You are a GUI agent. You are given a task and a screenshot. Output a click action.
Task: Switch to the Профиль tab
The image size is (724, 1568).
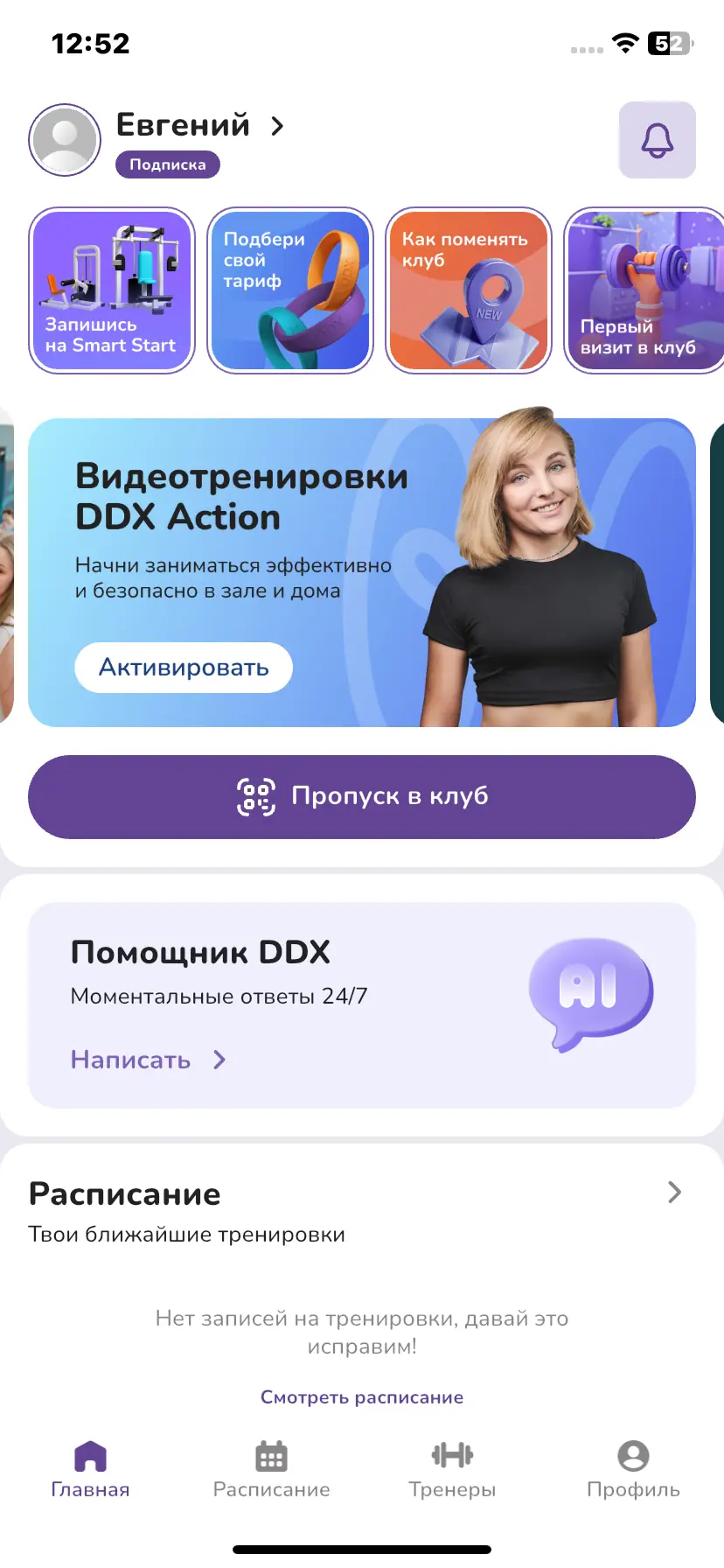click(x=632, y=1470)
